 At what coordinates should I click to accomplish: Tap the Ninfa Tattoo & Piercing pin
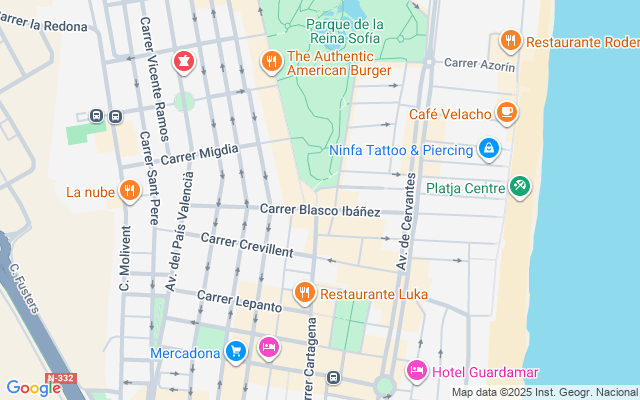tap(489, 150)
